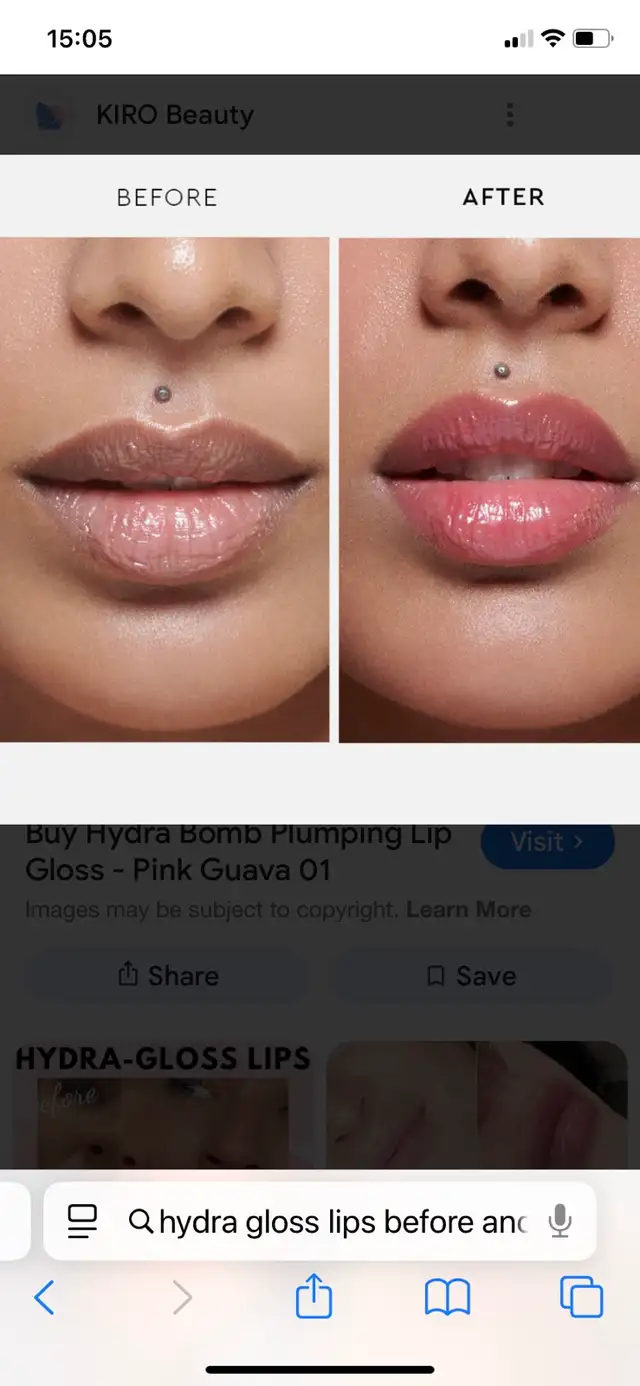View the before and after lip image
The width and height of the screenshot is (640, 1386).
320,490
